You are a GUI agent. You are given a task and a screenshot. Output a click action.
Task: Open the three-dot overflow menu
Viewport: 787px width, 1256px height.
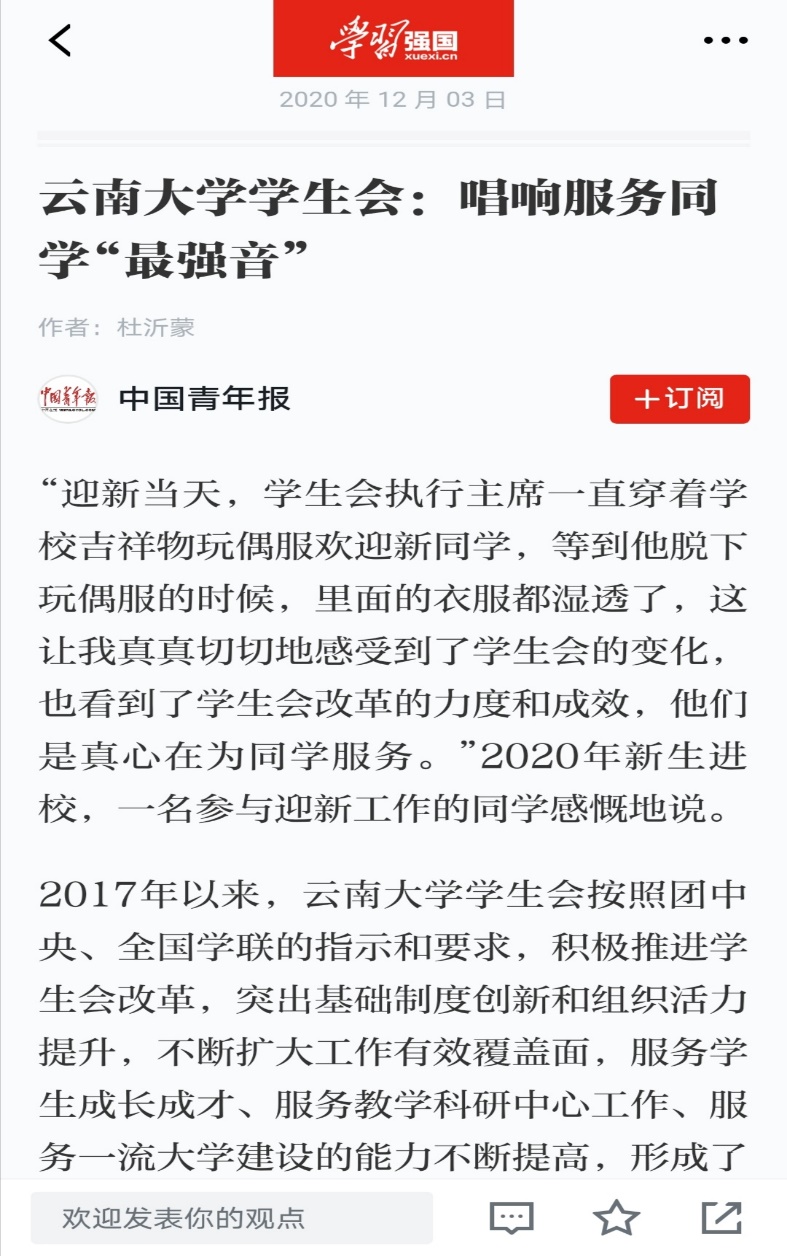pyautogui.click(x=725, y=41)
